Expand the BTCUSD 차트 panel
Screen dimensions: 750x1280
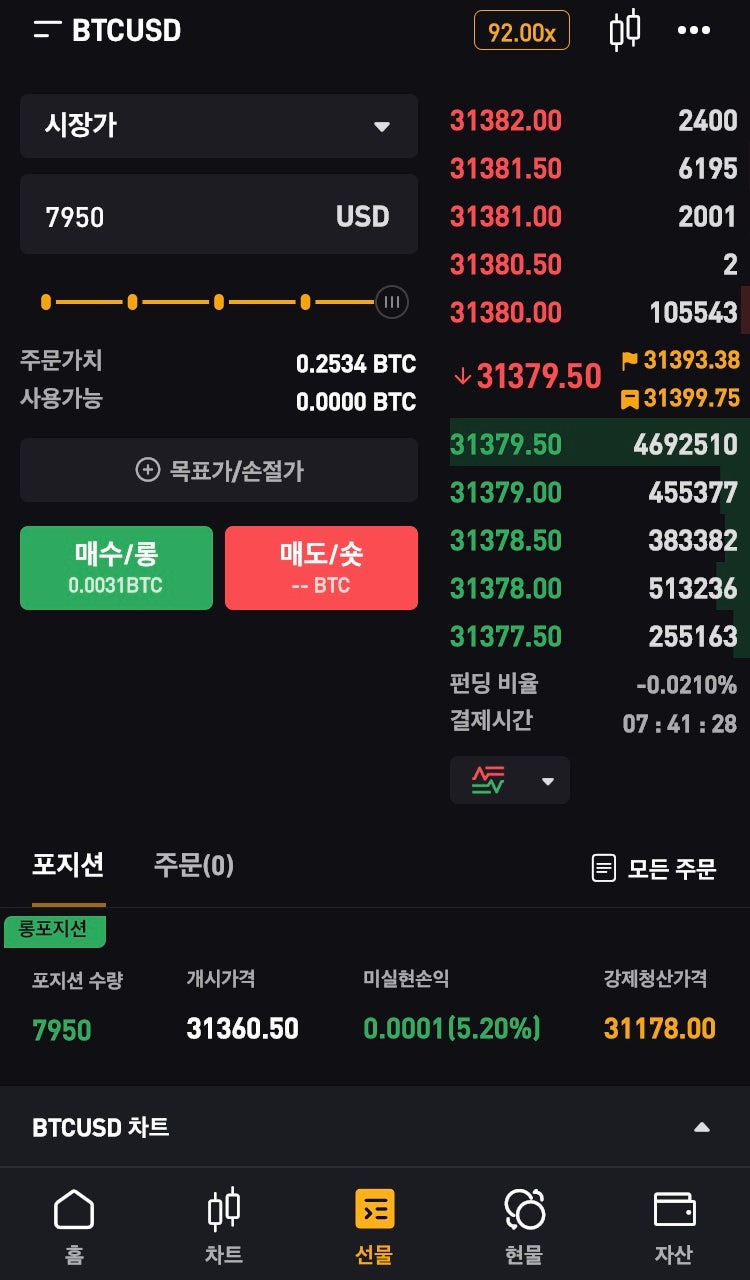point(375,1127)
